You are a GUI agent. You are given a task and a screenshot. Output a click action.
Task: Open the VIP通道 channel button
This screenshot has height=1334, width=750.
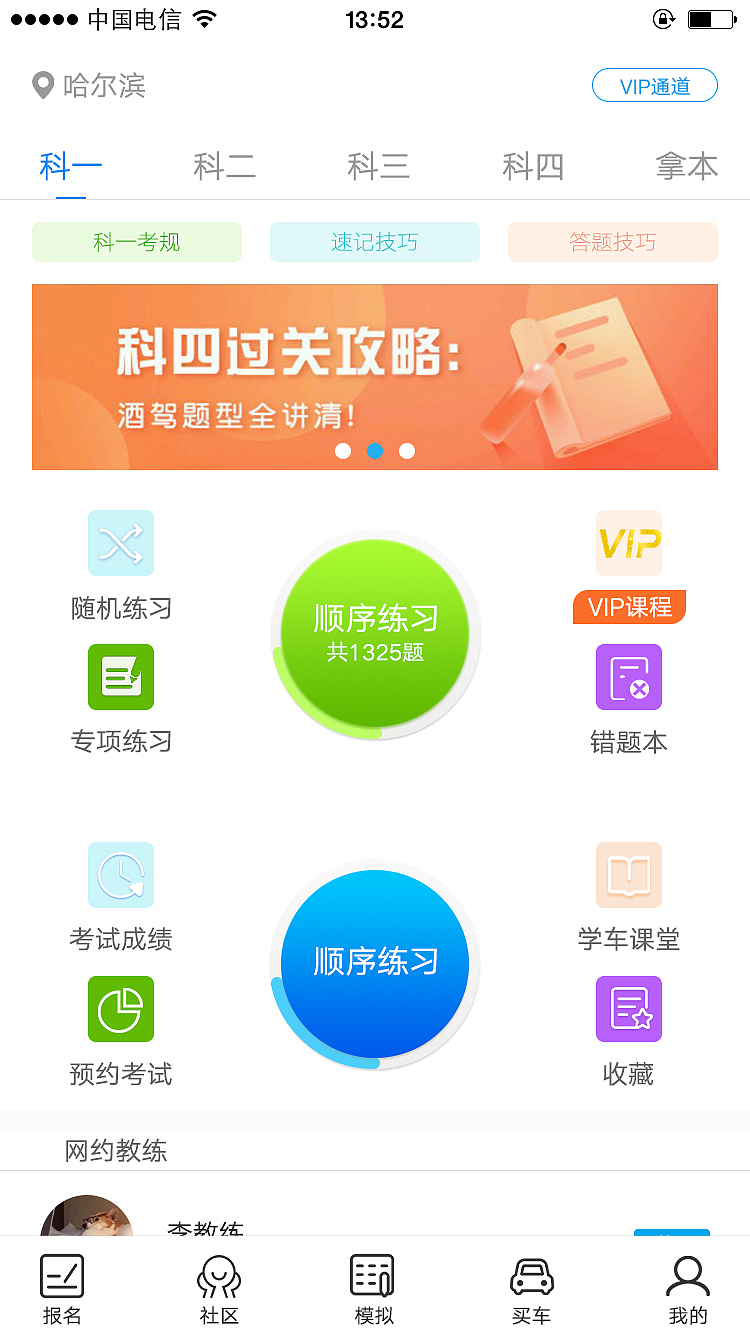[x=654, y=85]
